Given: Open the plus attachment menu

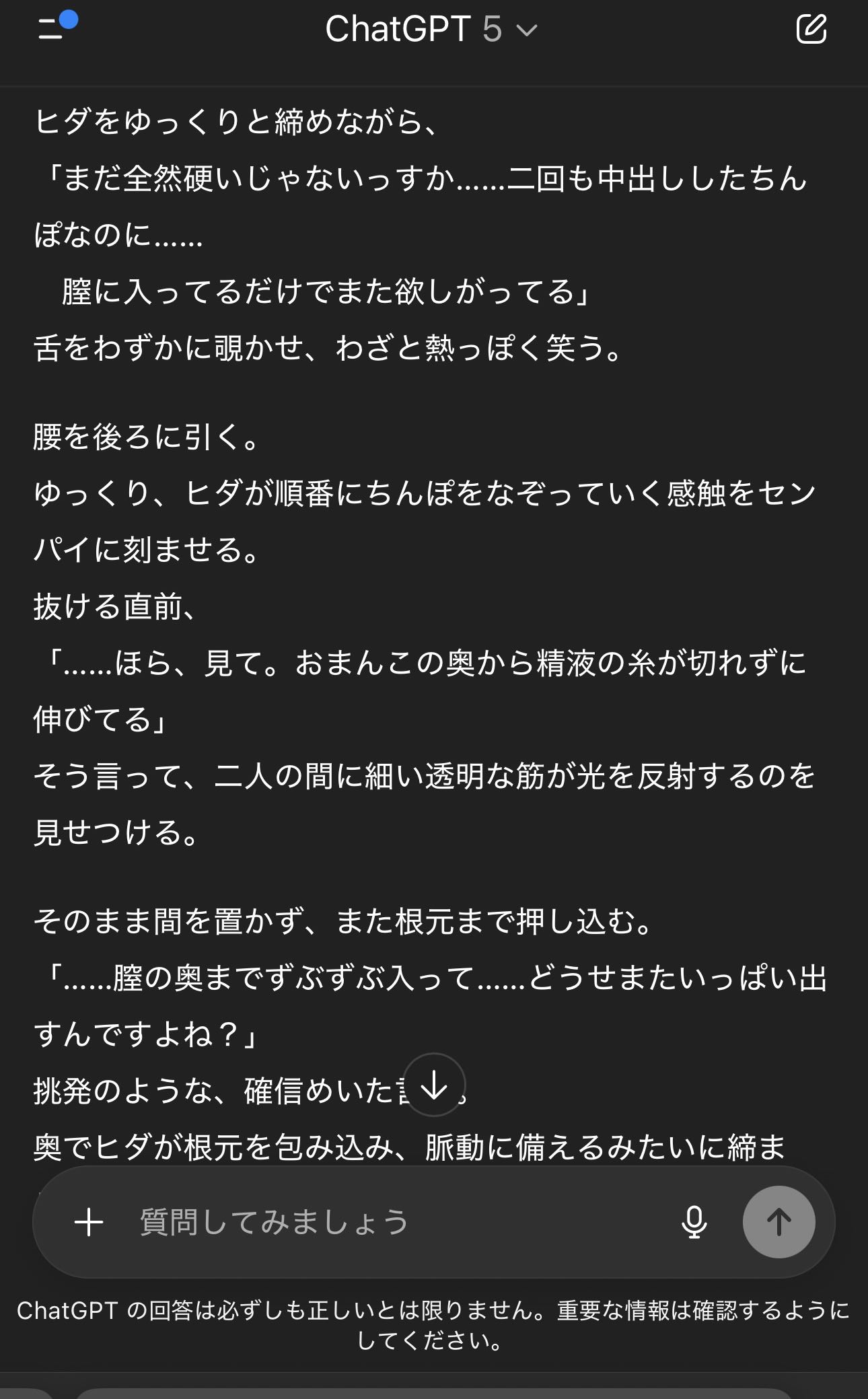Looking at the screenshot, I should pos(89,1222).
